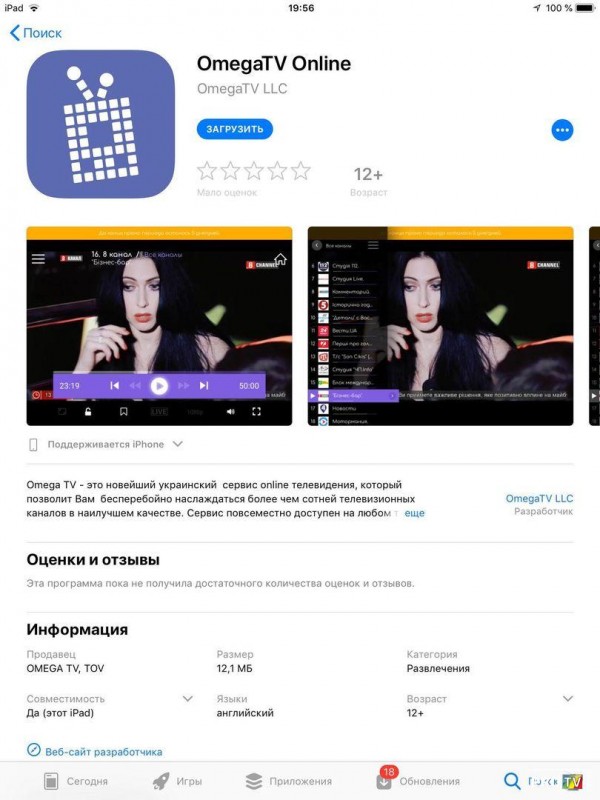Viewport: 600px width, 800px height.
Task: Expand the Совместимость details
Action: click(187, 699)
